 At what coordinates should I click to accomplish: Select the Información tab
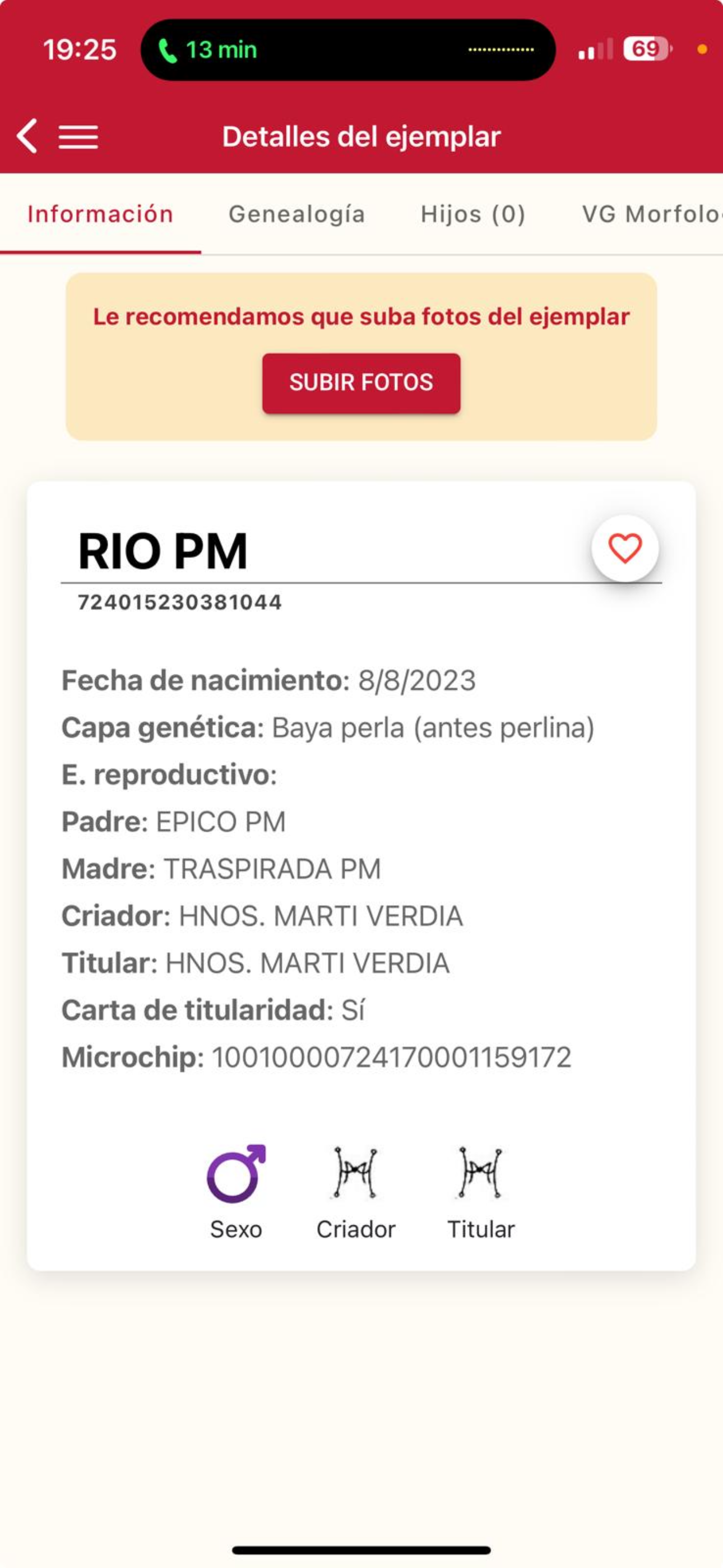100,214
